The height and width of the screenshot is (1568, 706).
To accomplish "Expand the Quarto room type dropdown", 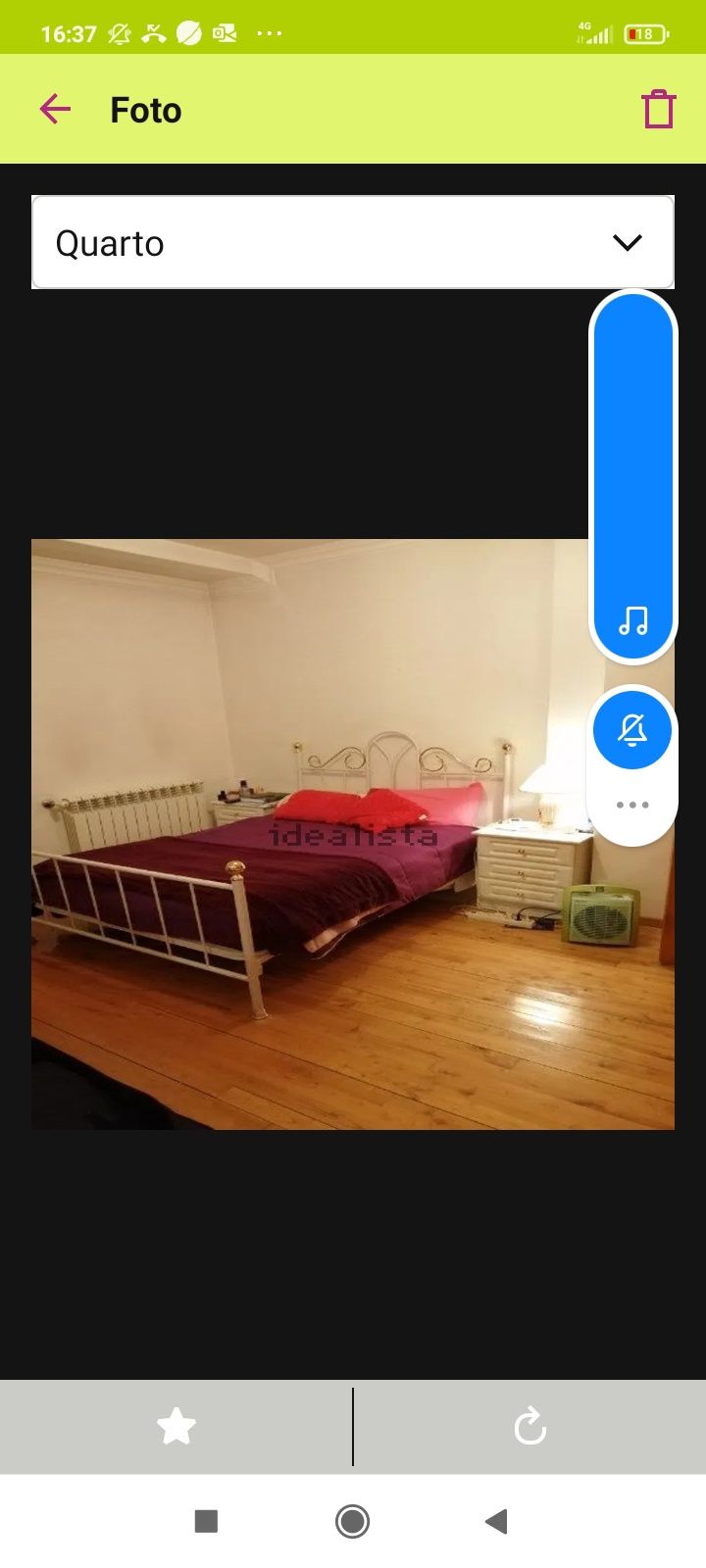I will [353, 243].
